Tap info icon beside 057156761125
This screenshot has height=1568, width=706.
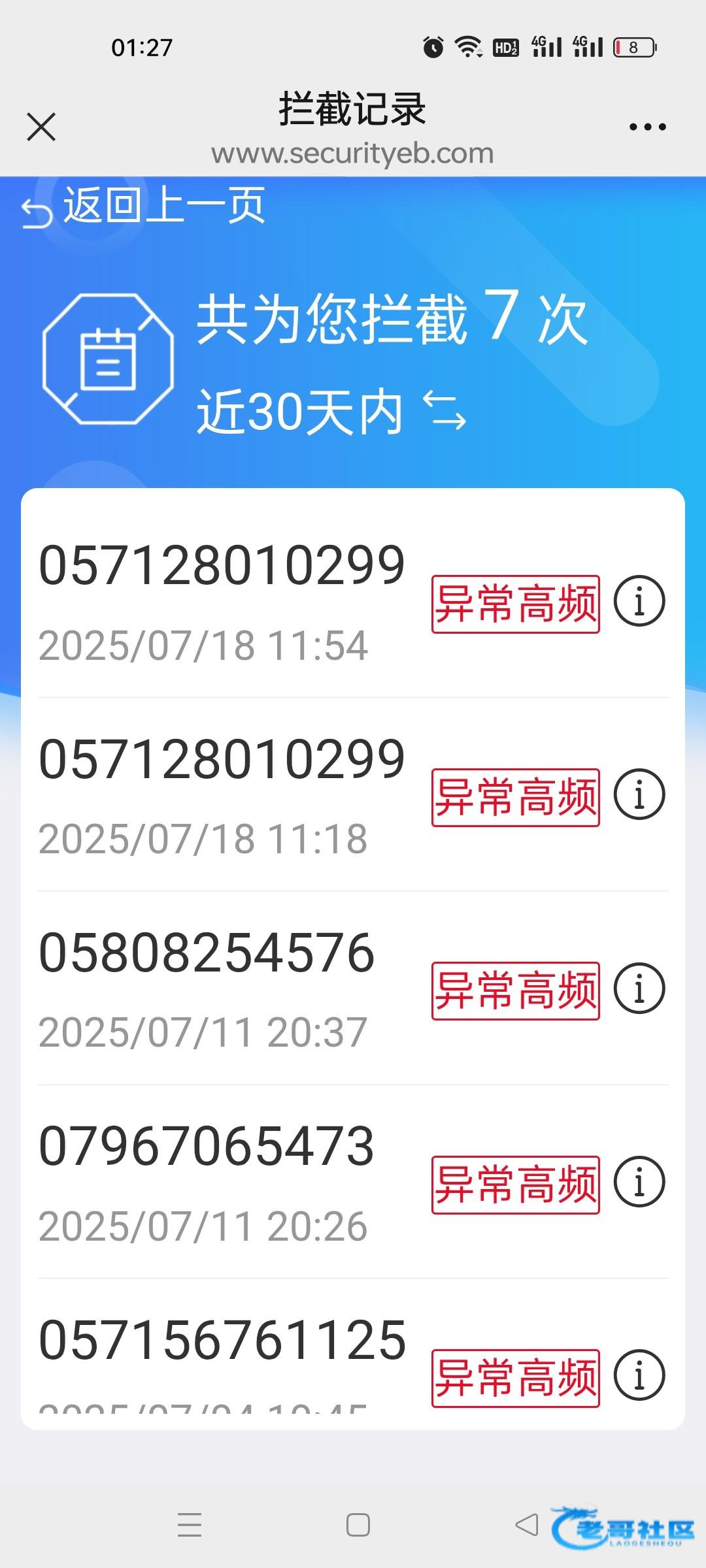pyautogui.click(x=639, y=1375)
